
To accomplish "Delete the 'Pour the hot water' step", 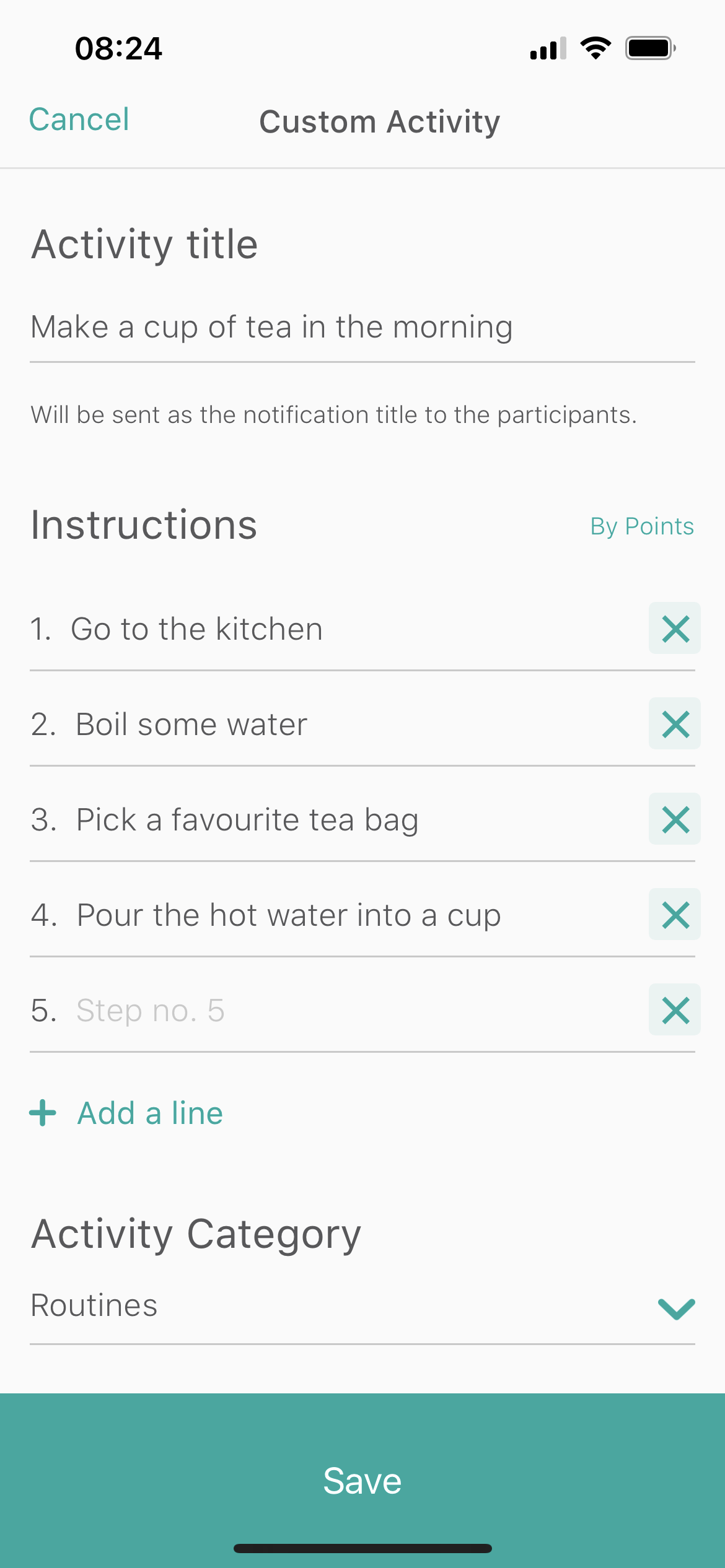I will pyautogui.click(x=674, y=915).
